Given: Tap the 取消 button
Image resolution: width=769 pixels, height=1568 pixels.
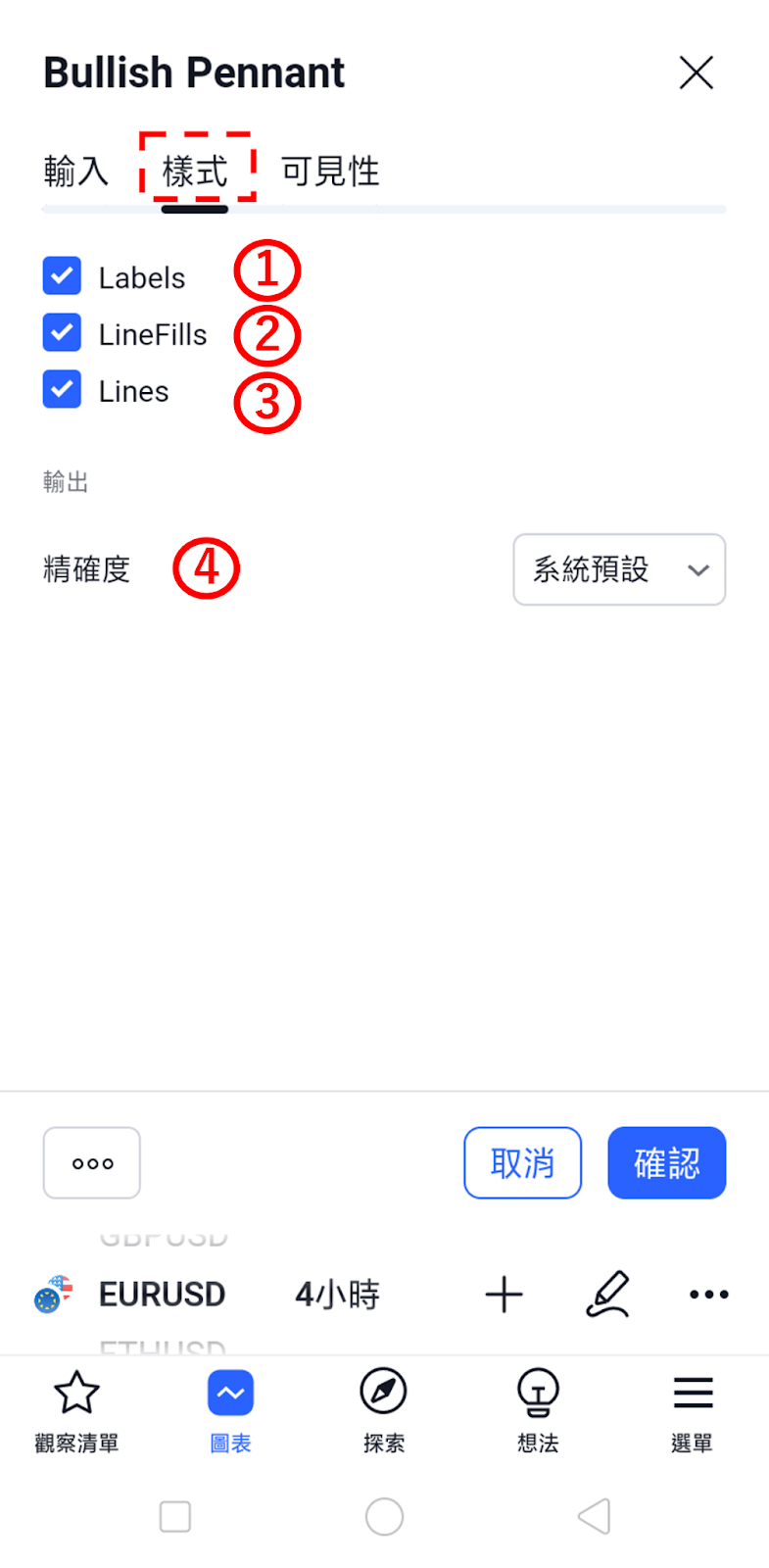Looking at the screenshot, I should (523, 1163).
